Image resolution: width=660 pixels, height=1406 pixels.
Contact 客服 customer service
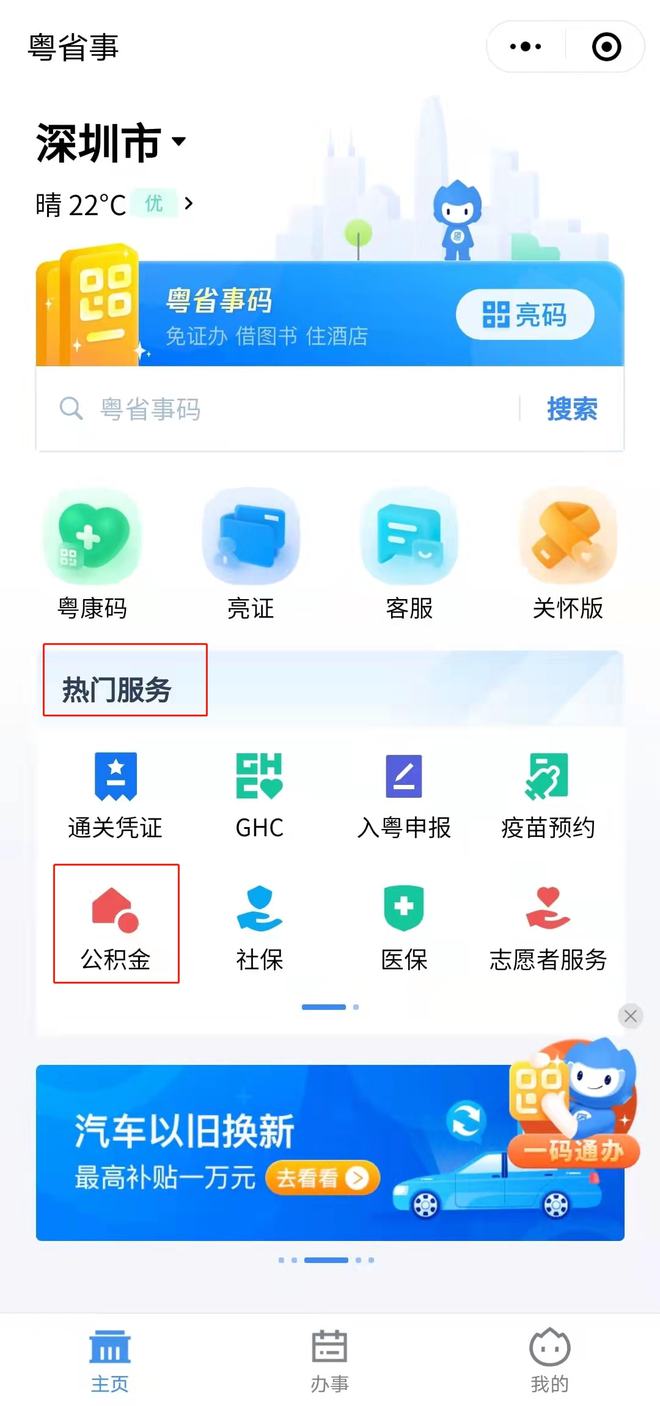(x=409, y=555)
